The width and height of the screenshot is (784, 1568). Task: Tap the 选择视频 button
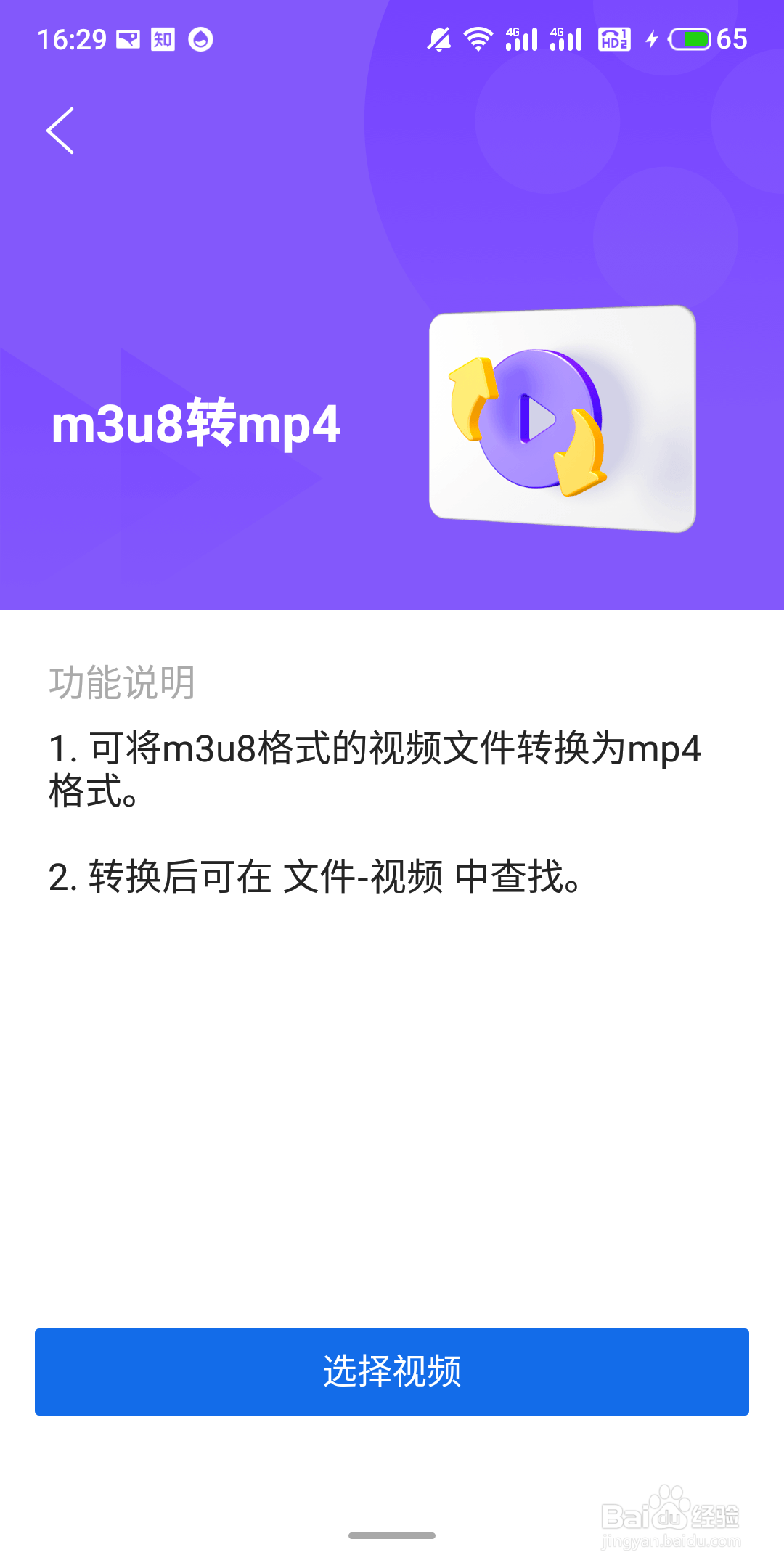pos(392,1372)
